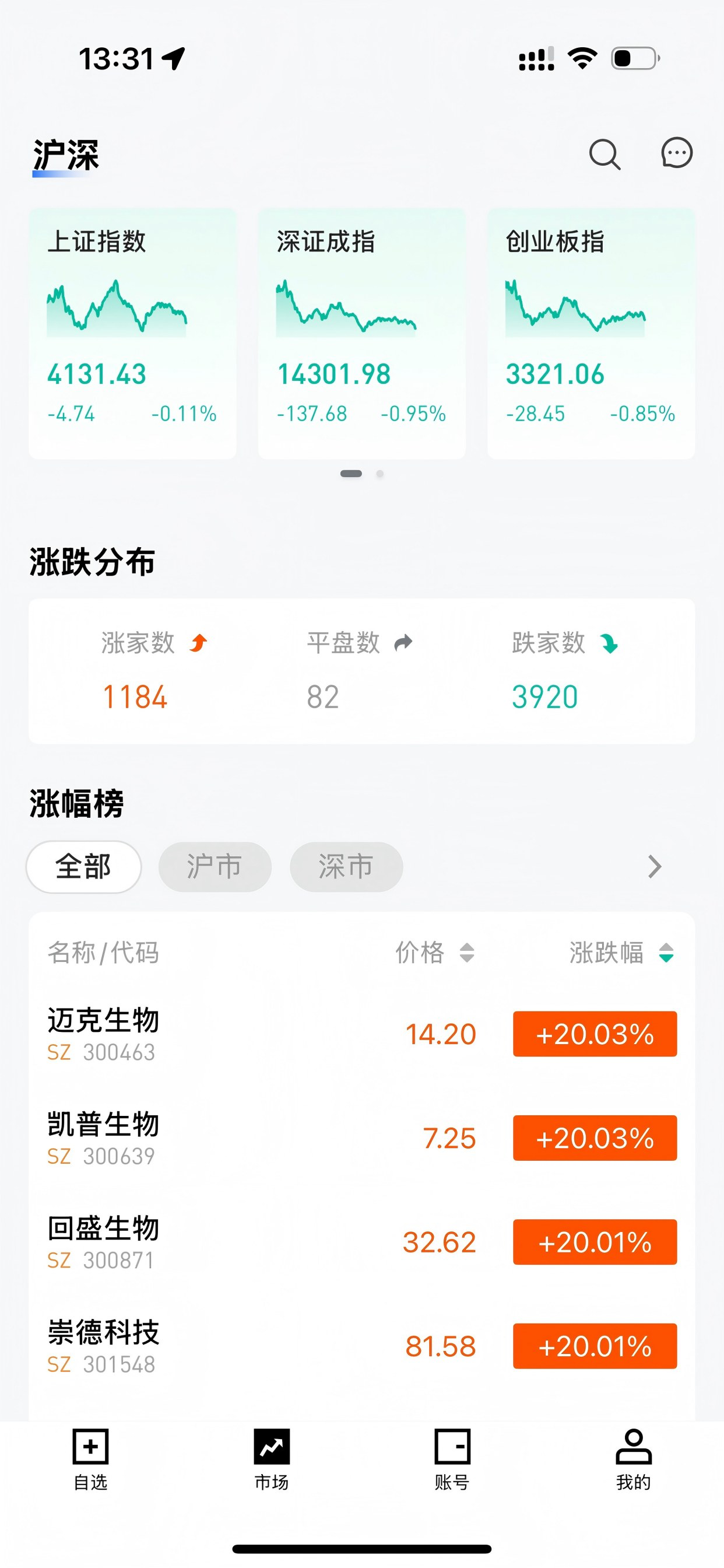Open 回盛生物 stock details
The height and width of the screenshot is (1568, 724).
[362, 1242]
